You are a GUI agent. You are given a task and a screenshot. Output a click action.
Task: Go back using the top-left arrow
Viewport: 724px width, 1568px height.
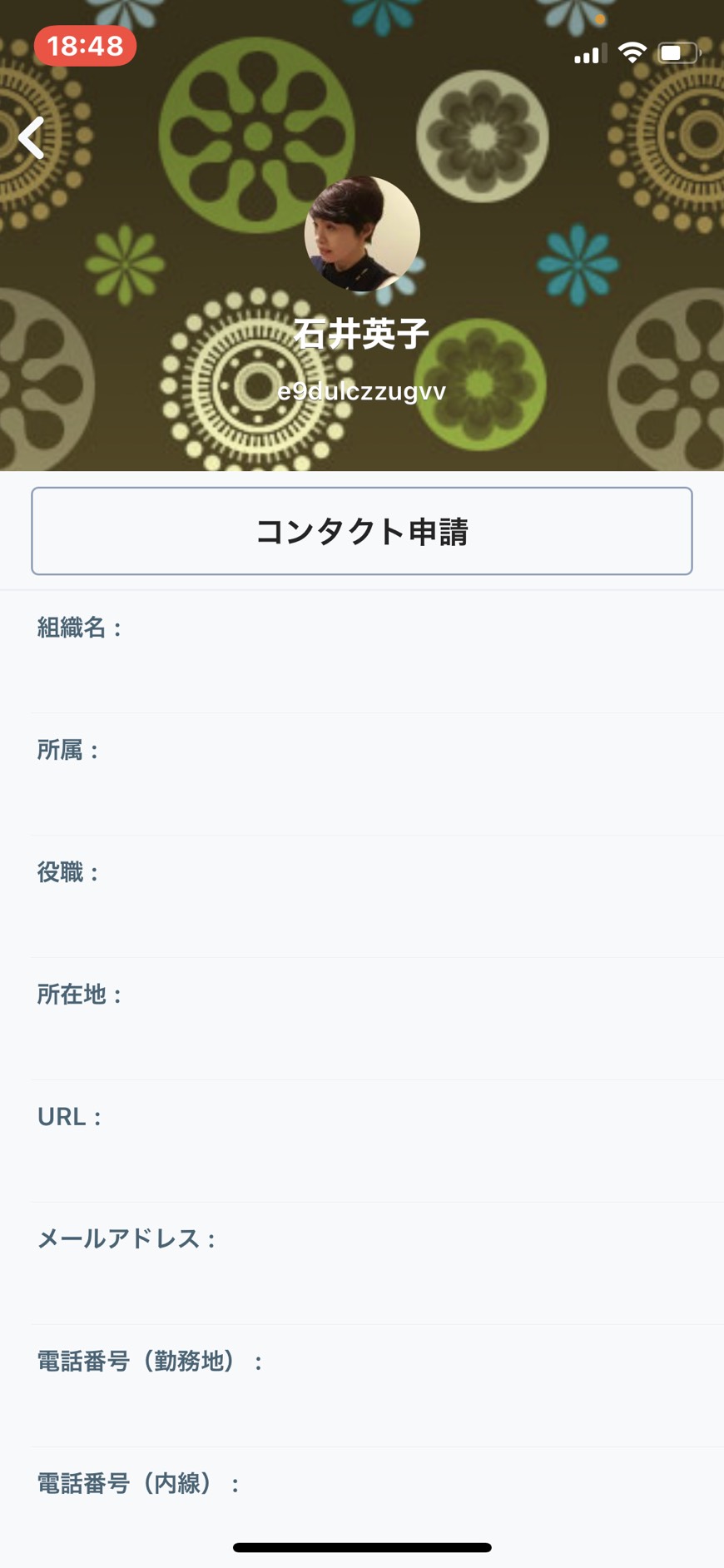(32, 138)
